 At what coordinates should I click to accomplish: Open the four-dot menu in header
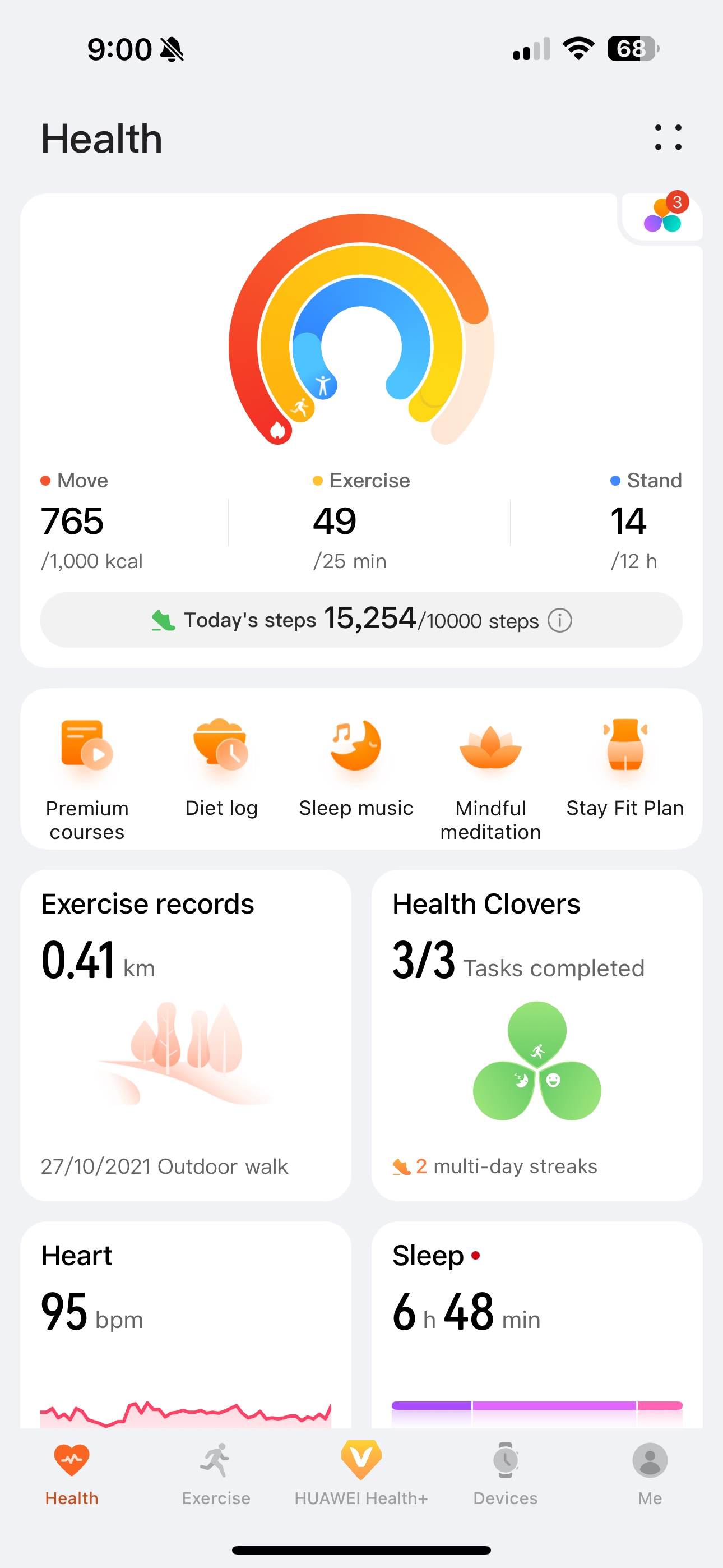point(668,137)
